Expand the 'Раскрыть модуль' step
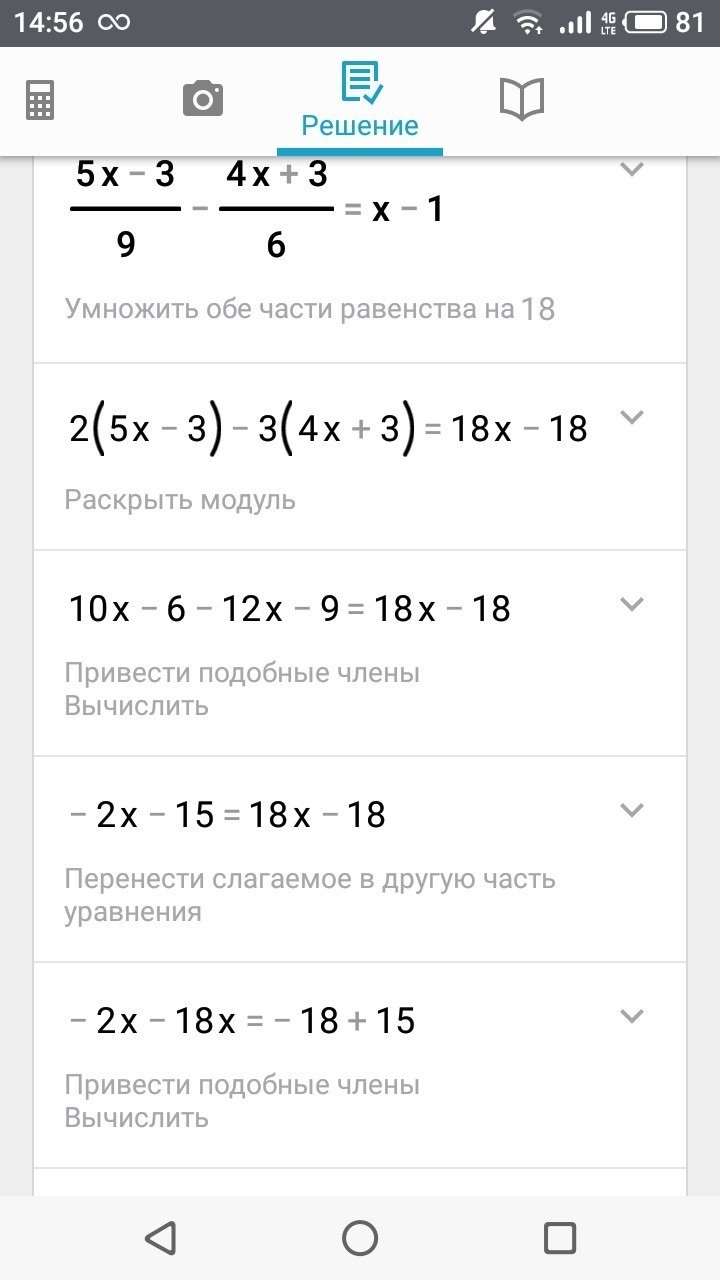This screenshot has width=720, height=1280. 631,417
